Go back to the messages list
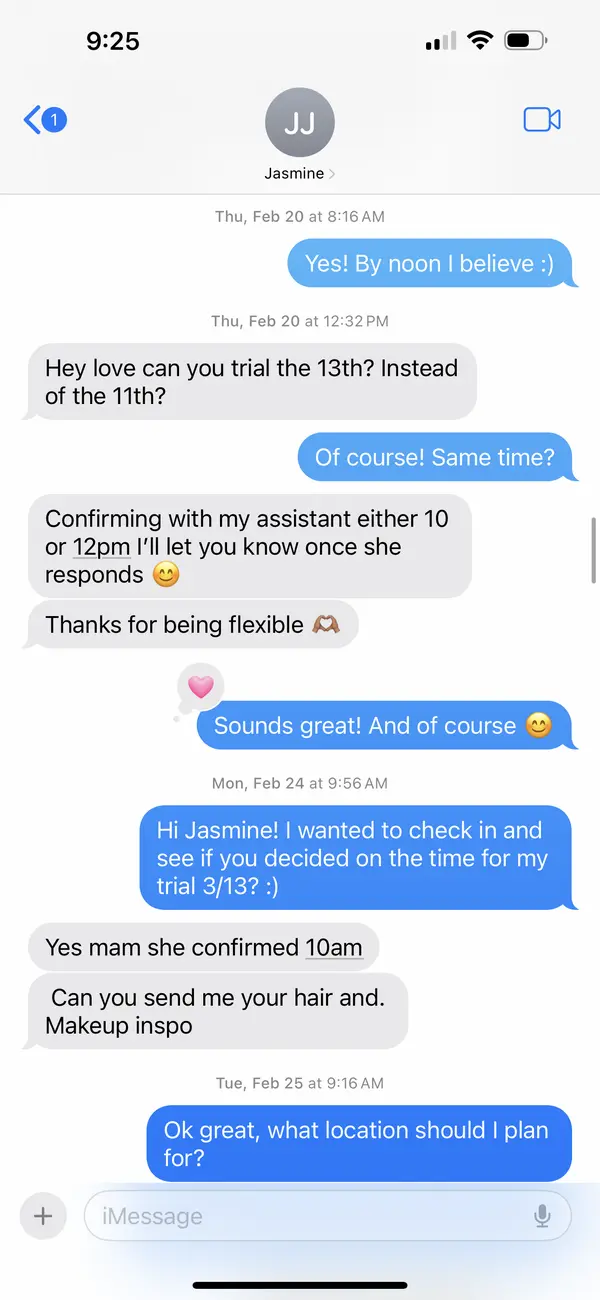Image resolution: width=600 pixels, height=1300 pixels. (x=42, y=121)
